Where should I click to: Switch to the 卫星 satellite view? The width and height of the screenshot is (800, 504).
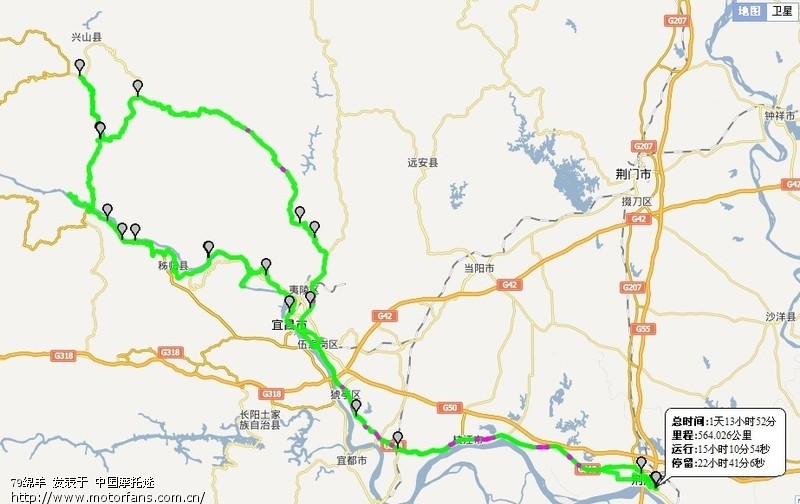(x=782, y=11)
